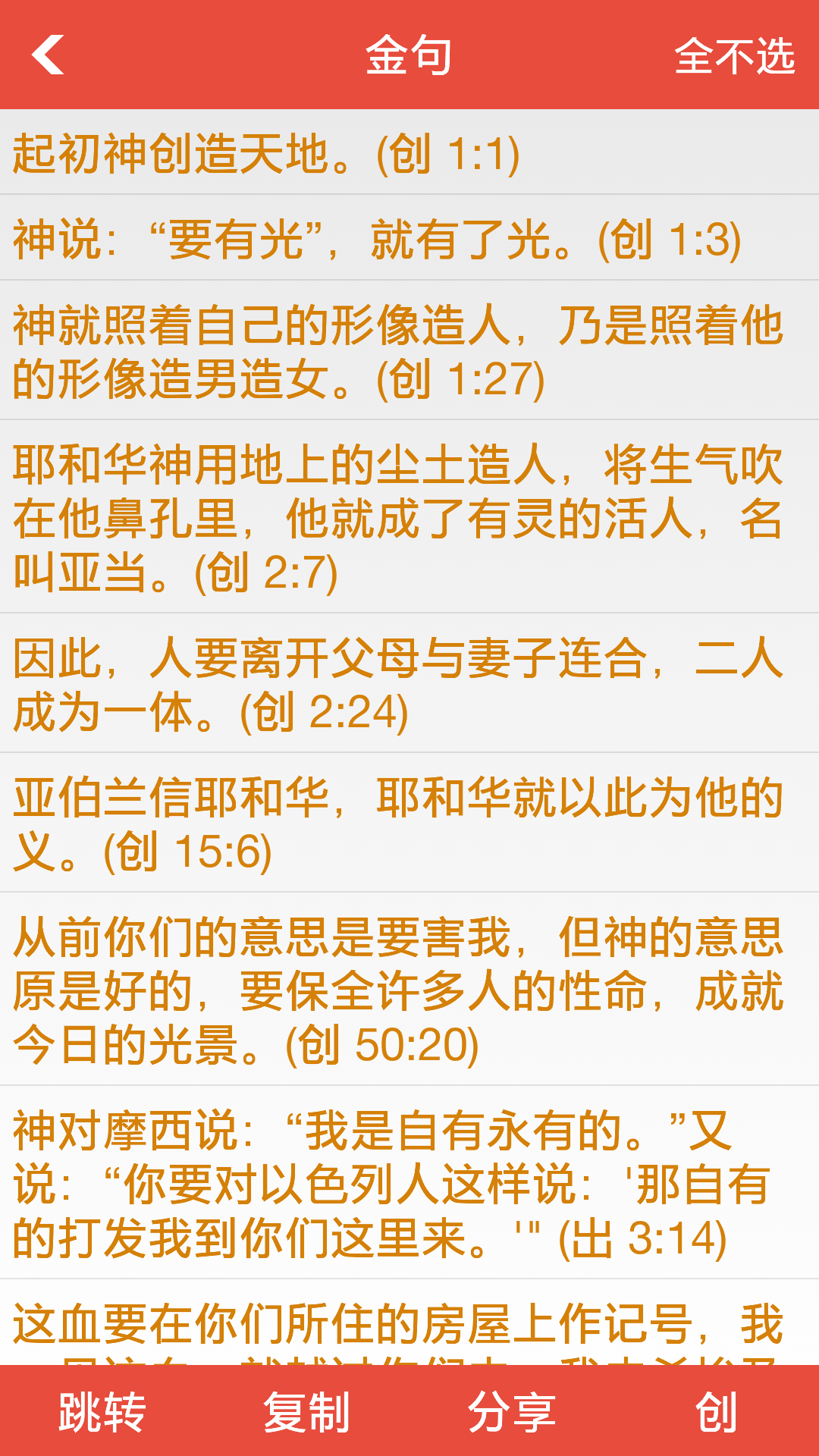This screenshot has width=819, height=1456.
Task: Go back using the top-left arrow
Action: tap(49, 55)
